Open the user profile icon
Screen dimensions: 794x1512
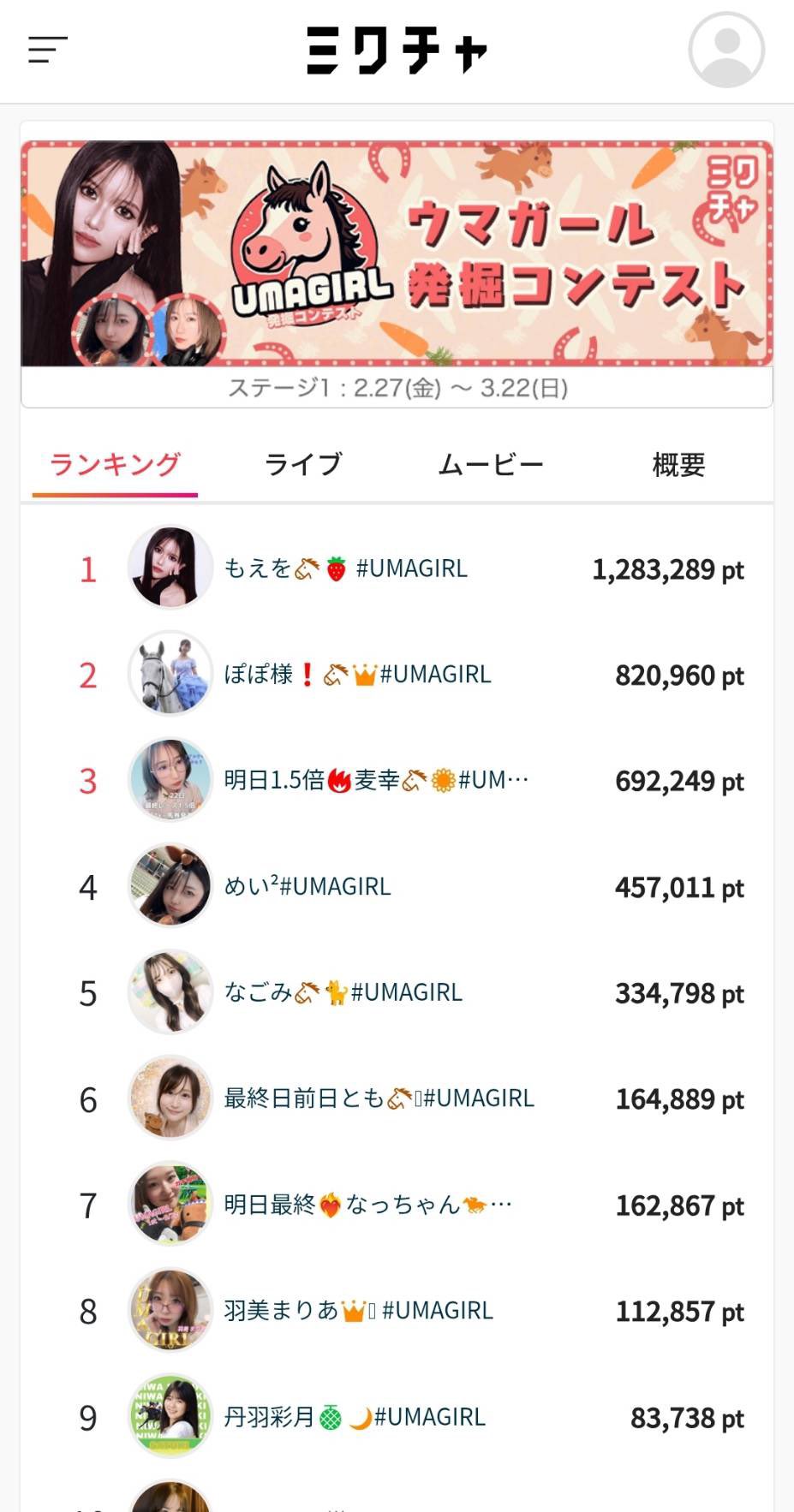click(x=726, y=50)
